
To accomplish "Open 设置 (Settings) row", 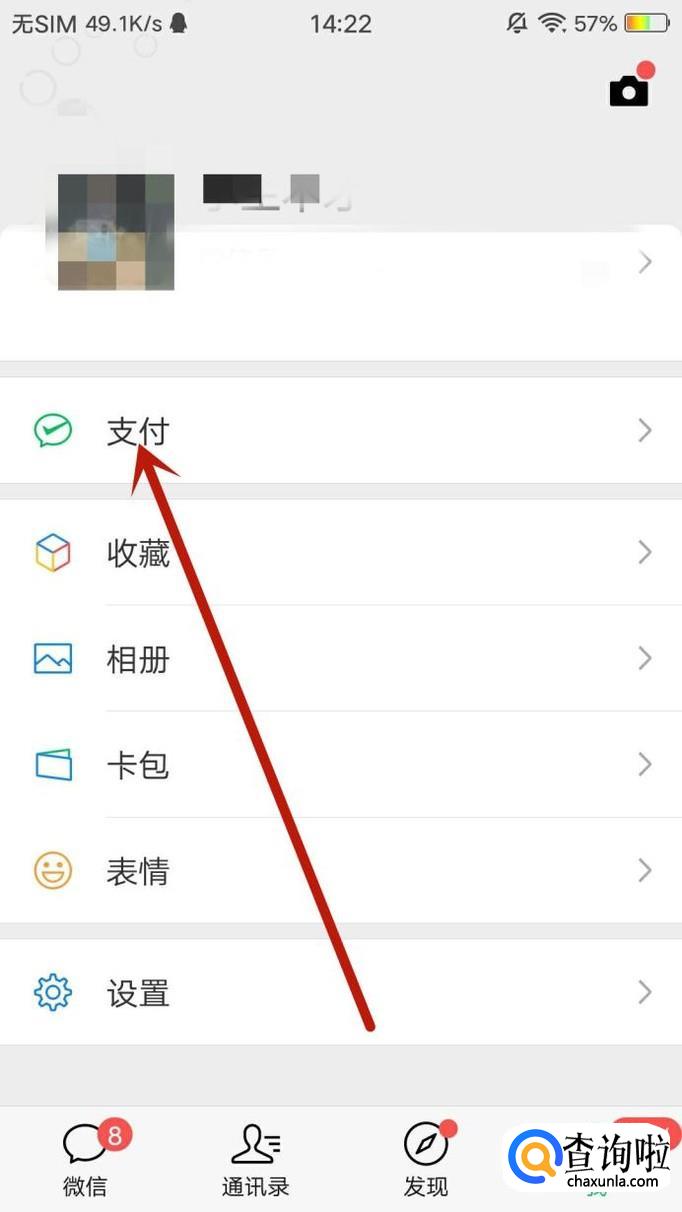I will pyautogui.click(x=340, y=992).
